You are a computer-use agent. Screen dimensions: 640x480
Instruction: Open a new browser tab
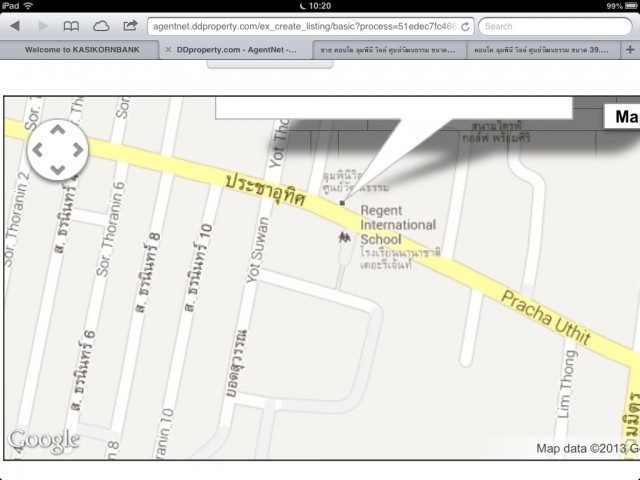(x=628, y=48)
